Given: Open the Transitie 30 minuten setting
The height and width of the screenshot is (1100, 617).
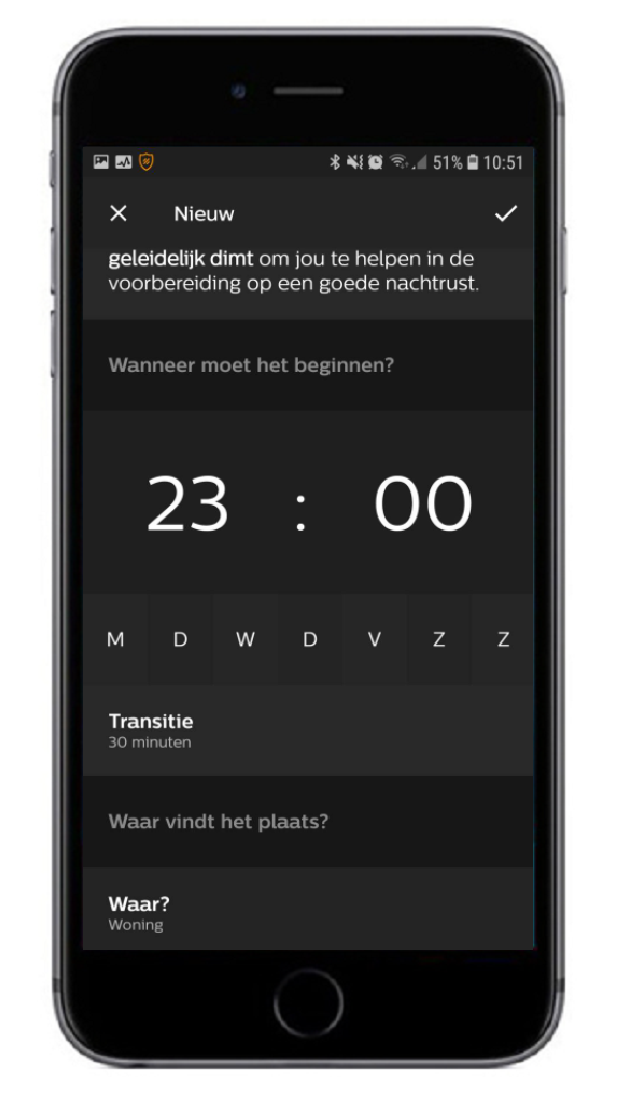Looking at the screenshot, I should point(308,730).
